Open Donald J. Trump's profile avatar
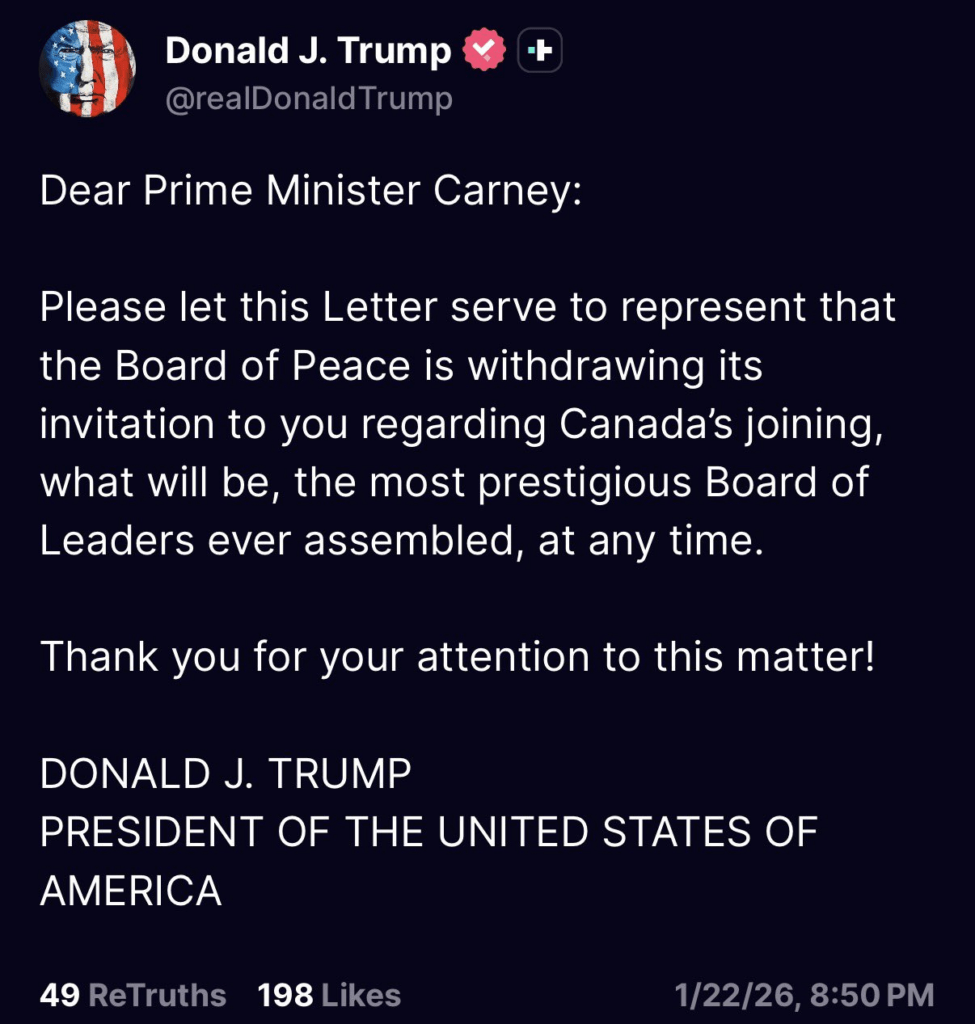975x1024 pixels. (x=87, y=68)
